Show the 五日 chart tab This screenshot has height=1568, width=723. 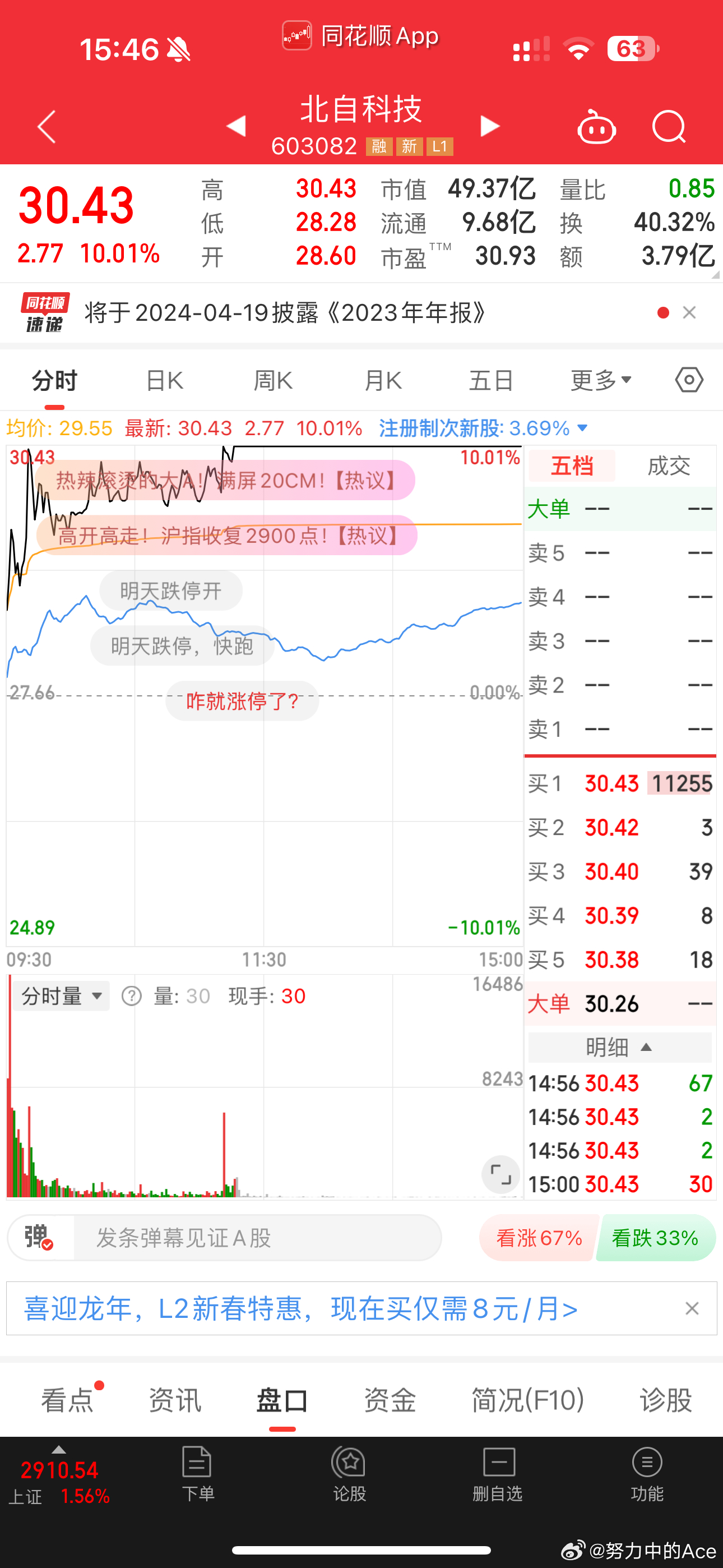(491, 380)
